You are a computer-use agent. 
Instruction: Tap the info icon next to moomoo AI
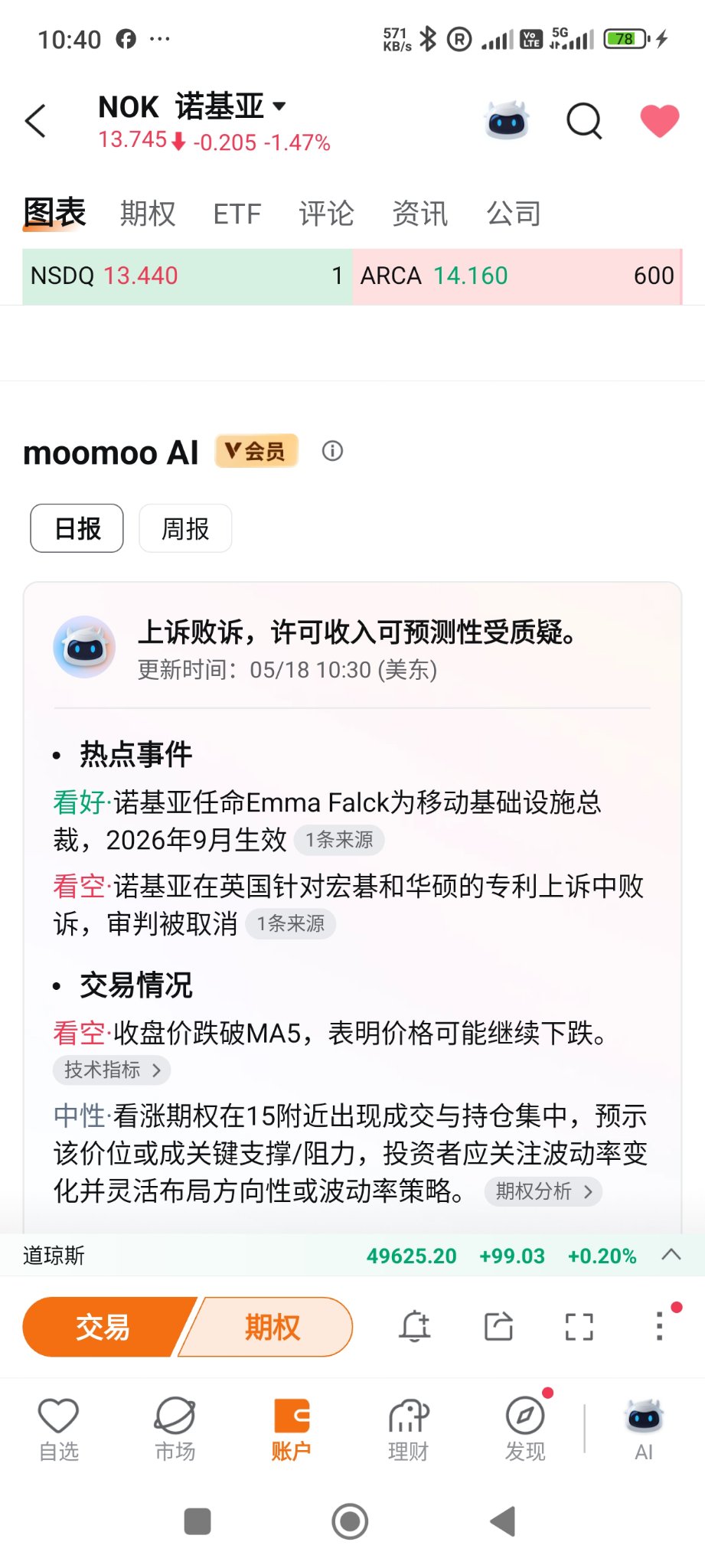pyautogui.click(x=332, y=451)
